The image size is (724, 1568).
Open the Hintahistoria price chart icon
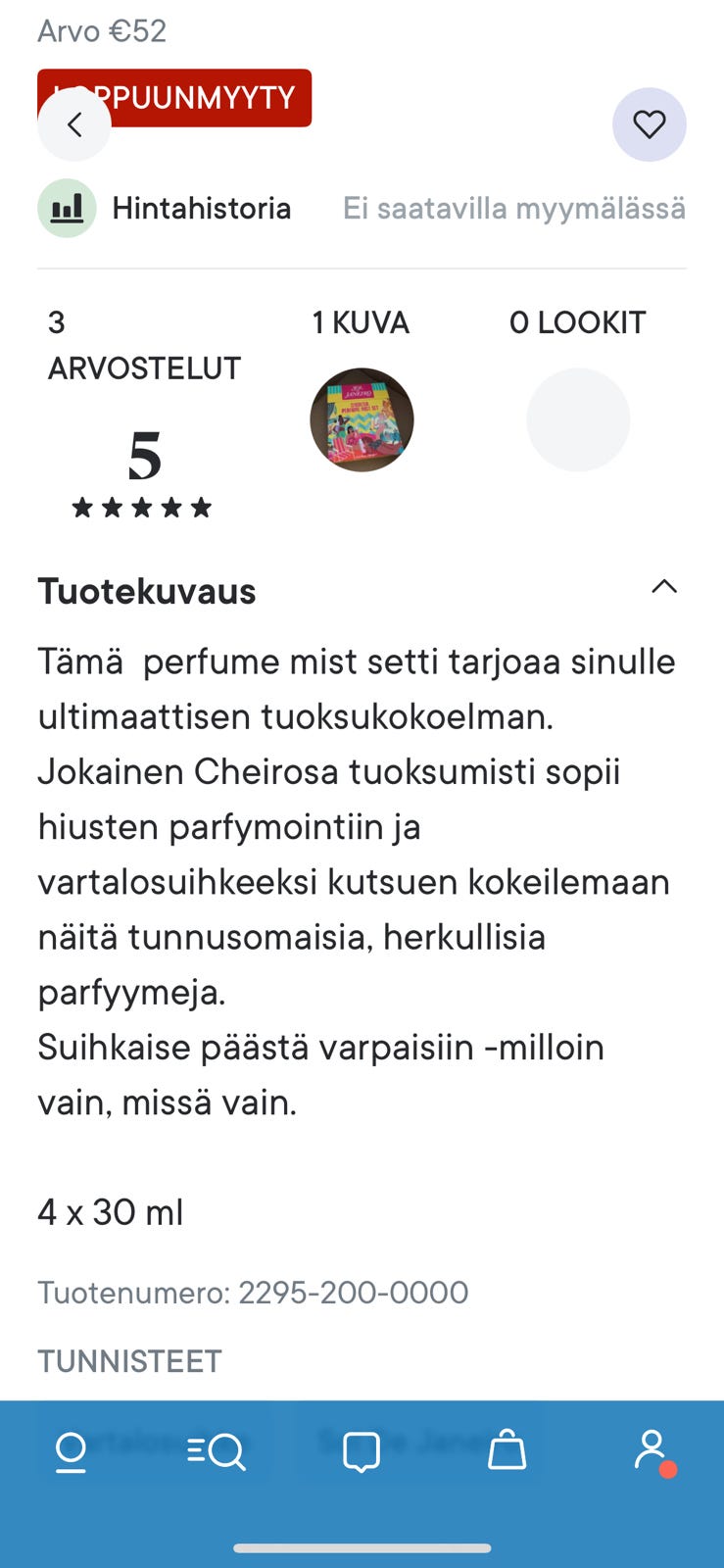pos(66,208)
